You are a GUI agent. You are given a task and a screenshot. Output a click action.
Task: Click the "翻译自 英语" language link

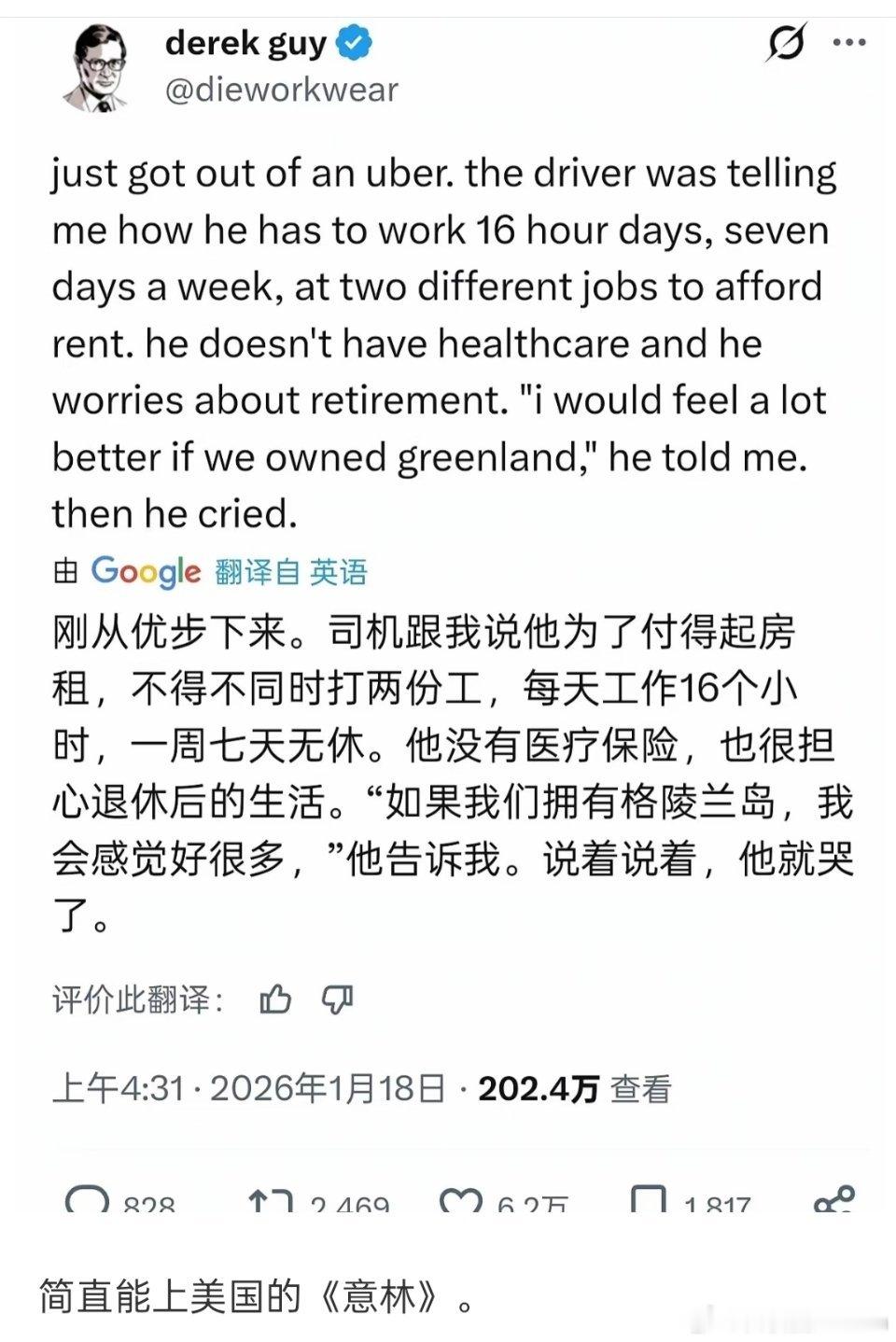pyautogui.click(x=291, y=572)
